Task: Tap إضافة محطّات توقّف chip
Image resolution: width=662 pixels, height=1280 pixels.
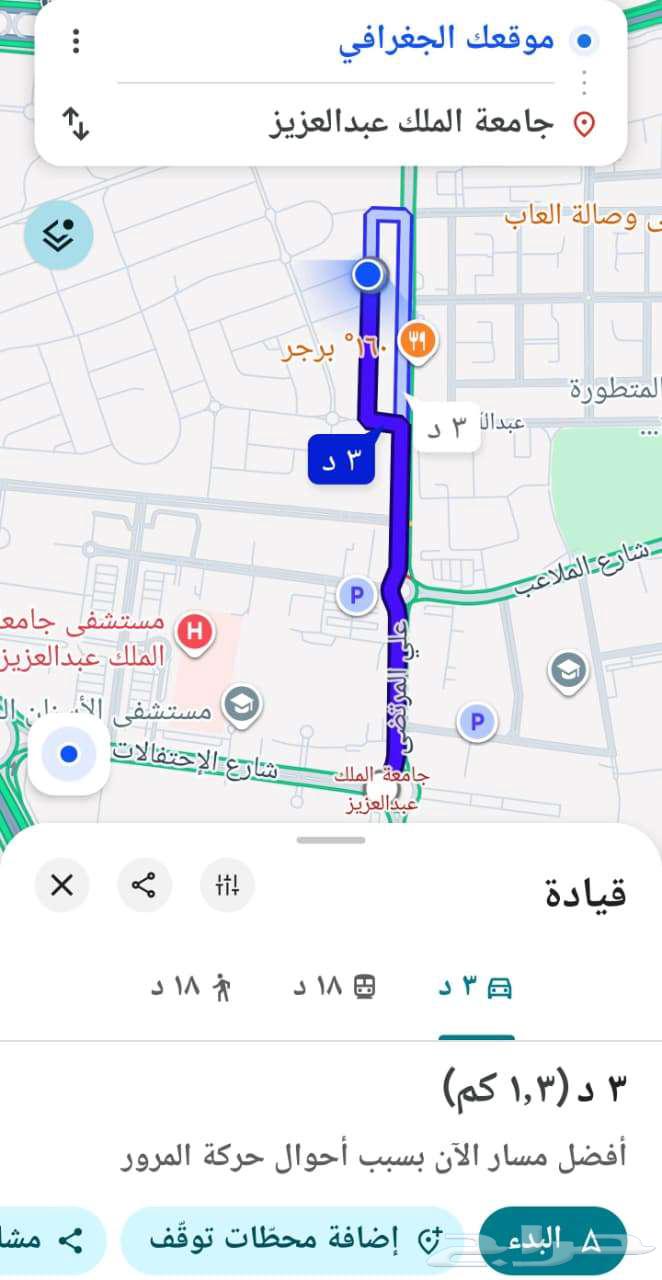Action: click(x=291, y=1241)
